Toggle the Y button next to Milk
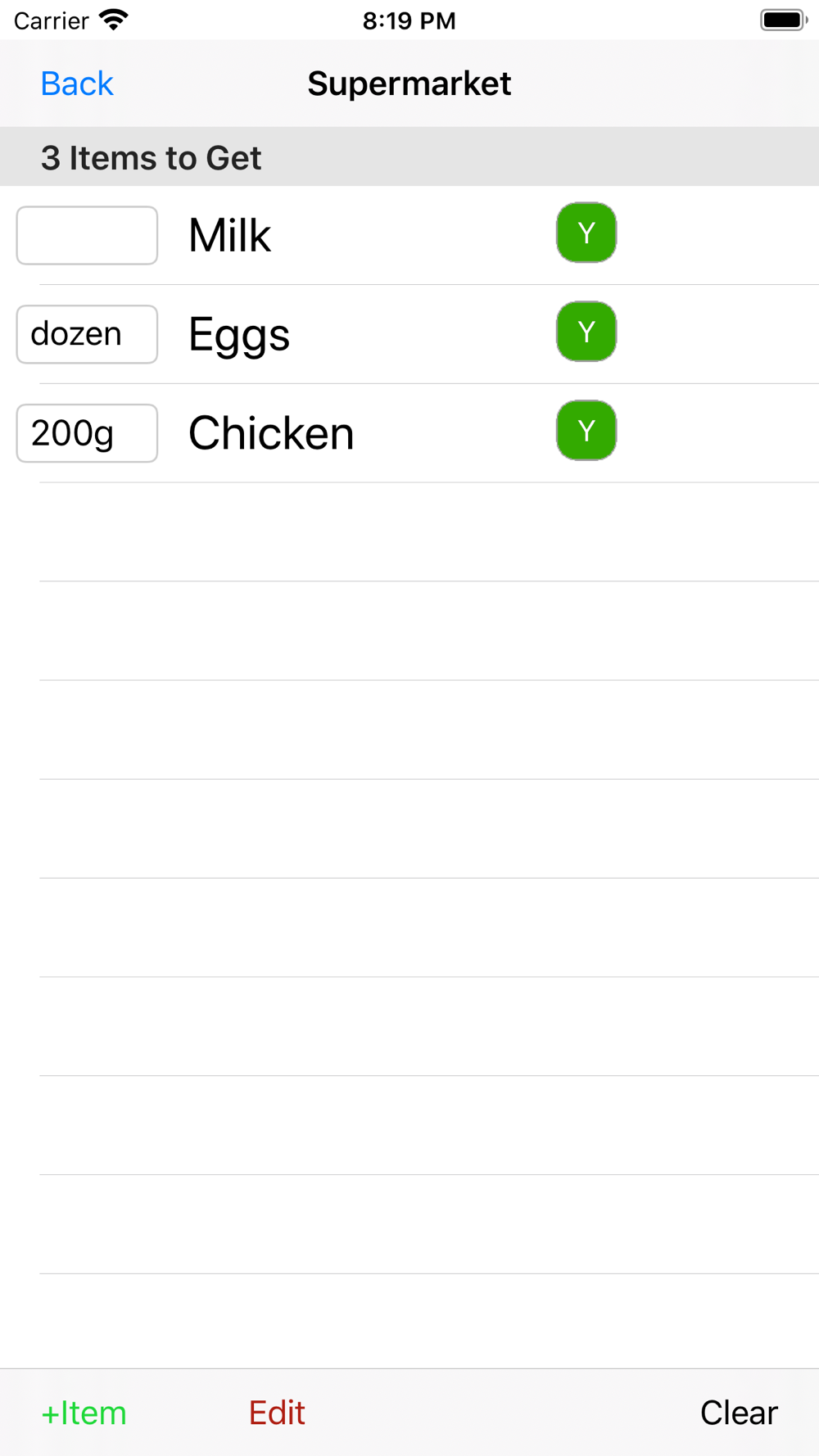 [x=586, y=233]
